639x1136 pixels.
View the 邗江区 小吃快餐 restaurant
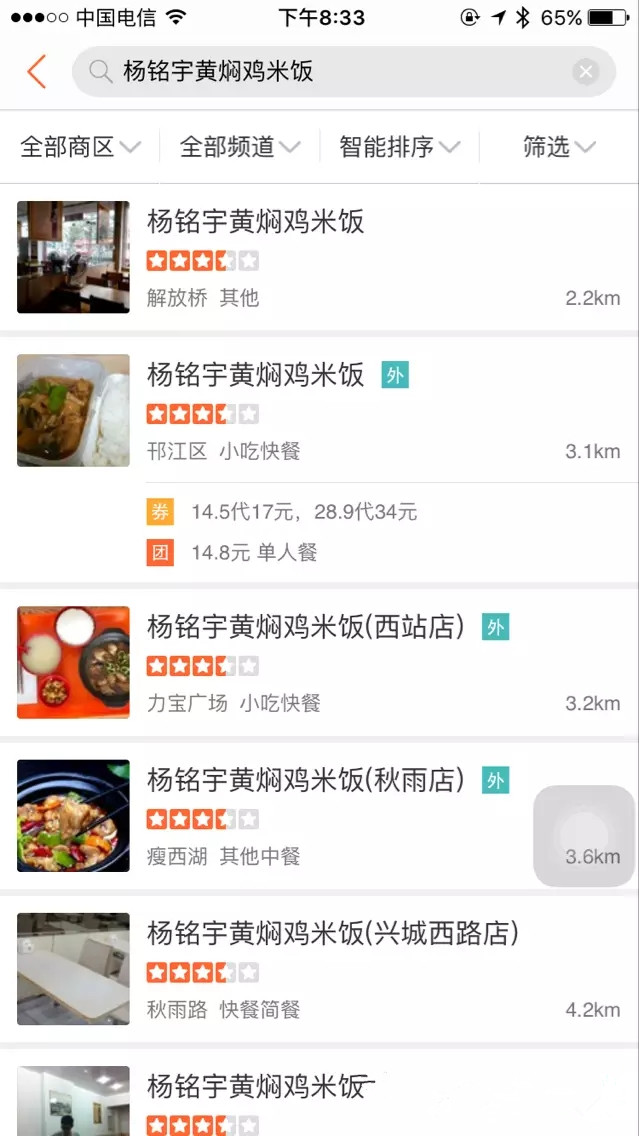pyautogui.click(x=320, y=411)
